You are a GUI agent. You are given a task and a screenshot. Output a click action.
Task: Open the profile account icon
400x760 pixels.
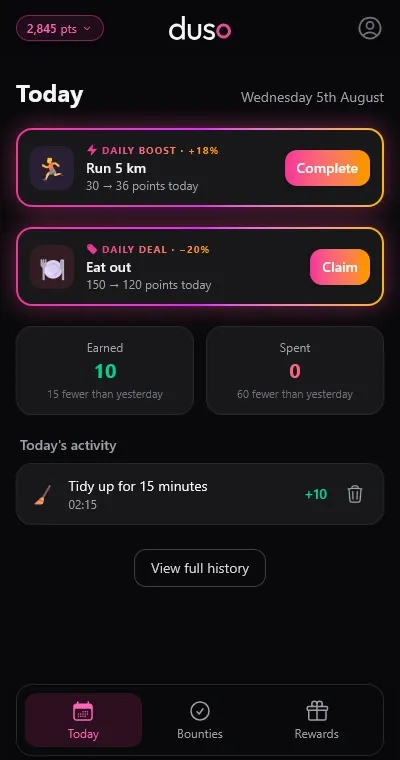tap(369, 28)
